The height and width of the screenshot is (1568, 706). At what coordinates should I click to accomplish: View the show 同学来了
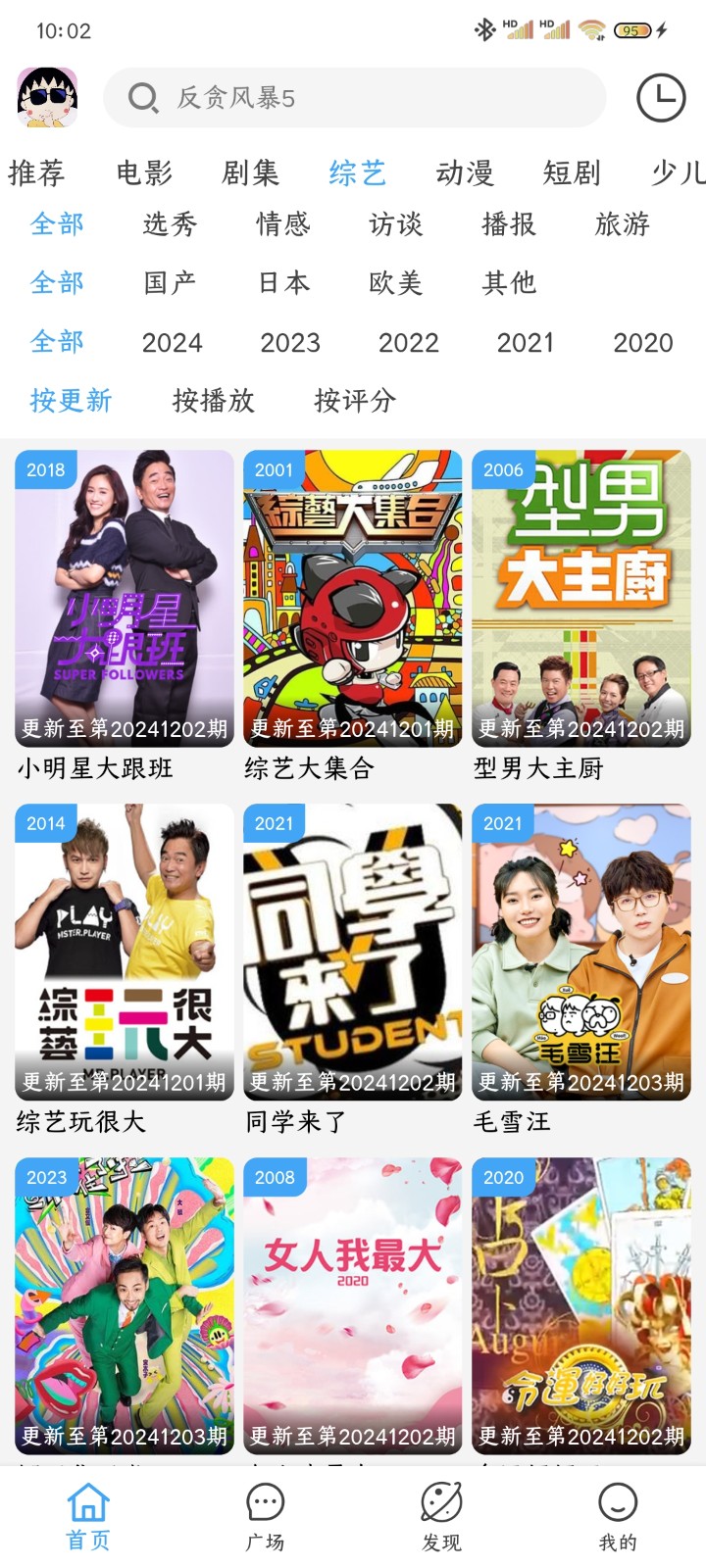pyautogui.click(x=353, y=952)
